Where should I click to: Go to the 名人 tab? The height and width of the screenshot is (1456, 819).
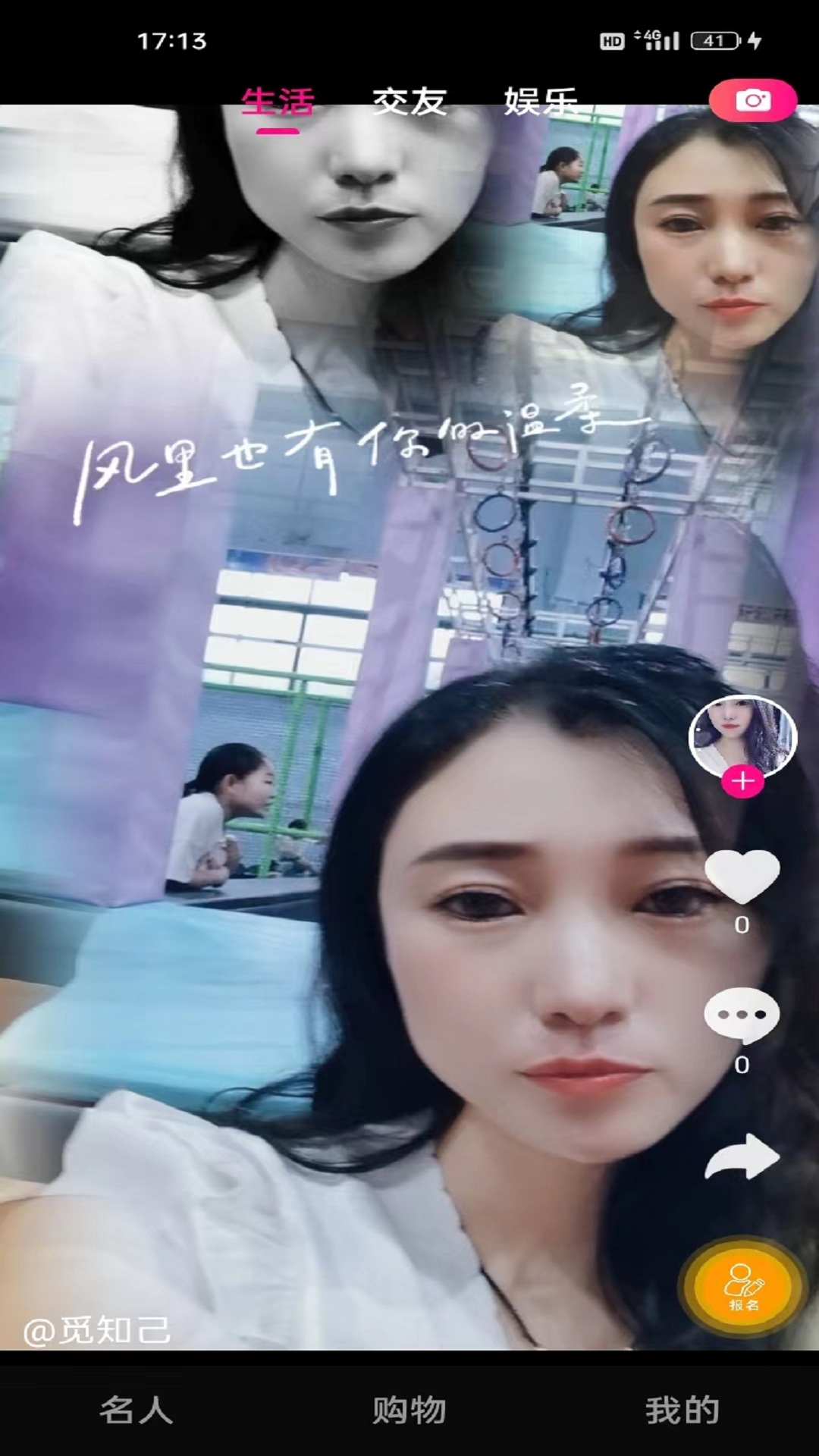point(136,1410)
